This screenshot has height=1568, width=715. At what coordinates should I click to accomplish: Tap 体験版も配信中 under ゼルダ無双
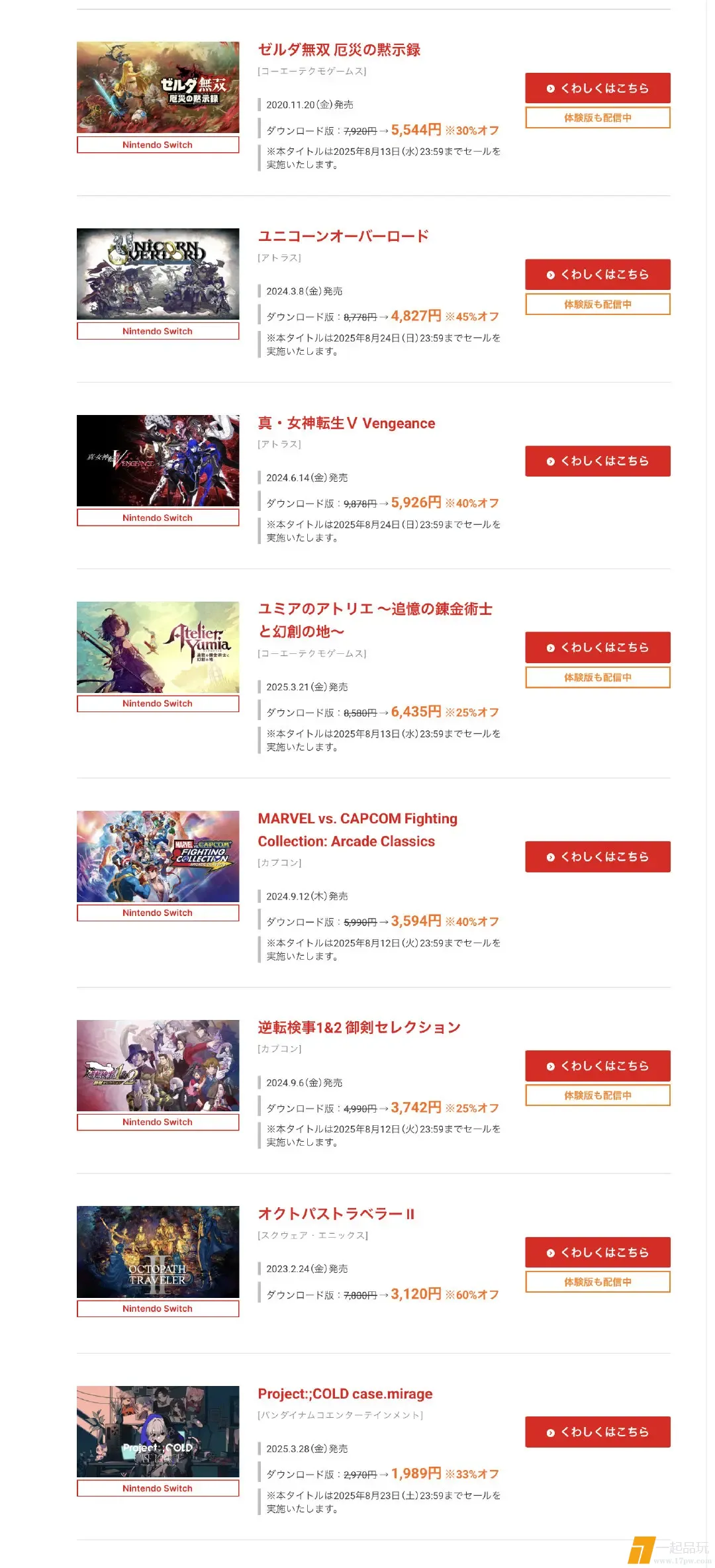[597, 118]
